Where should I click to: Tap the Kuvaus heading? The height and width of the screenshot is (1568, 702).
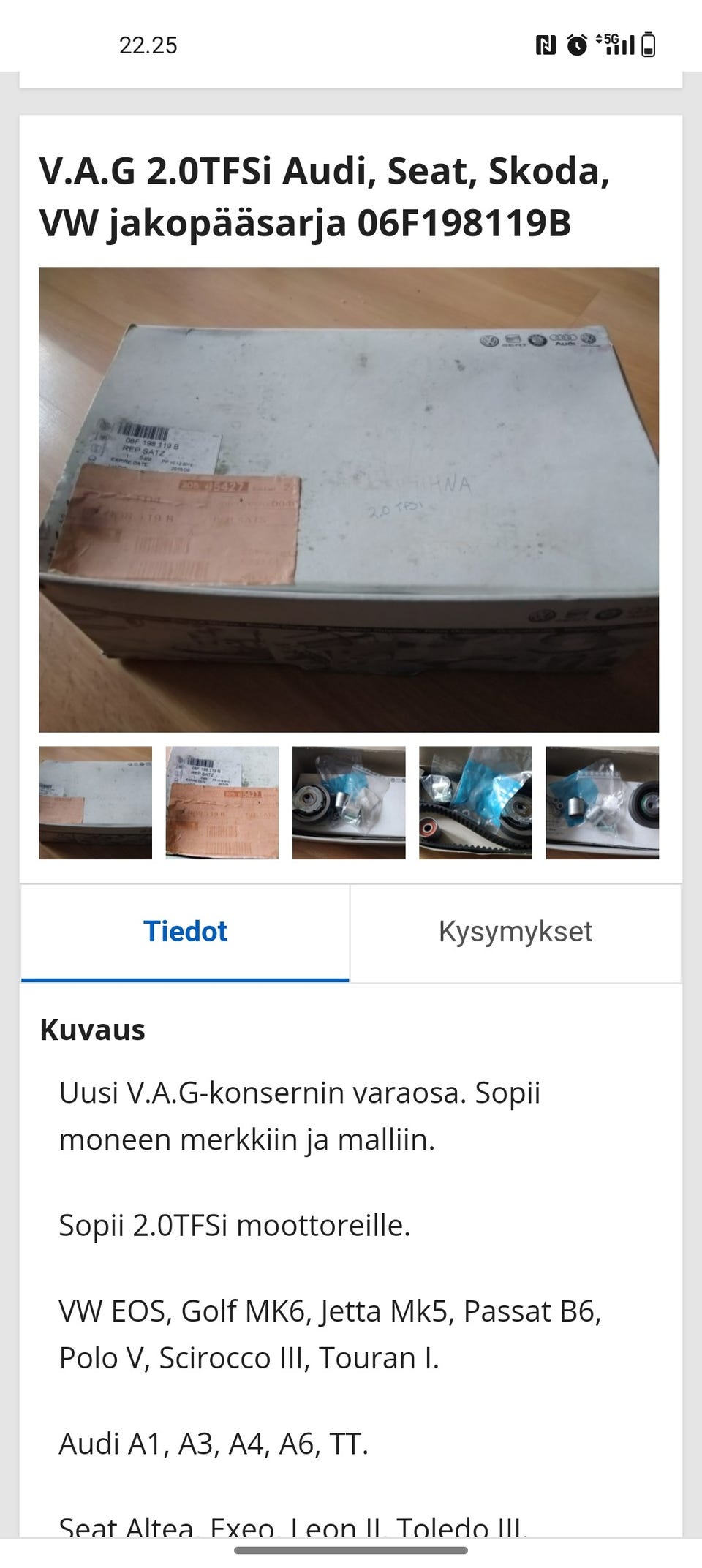click(92, 1031)
